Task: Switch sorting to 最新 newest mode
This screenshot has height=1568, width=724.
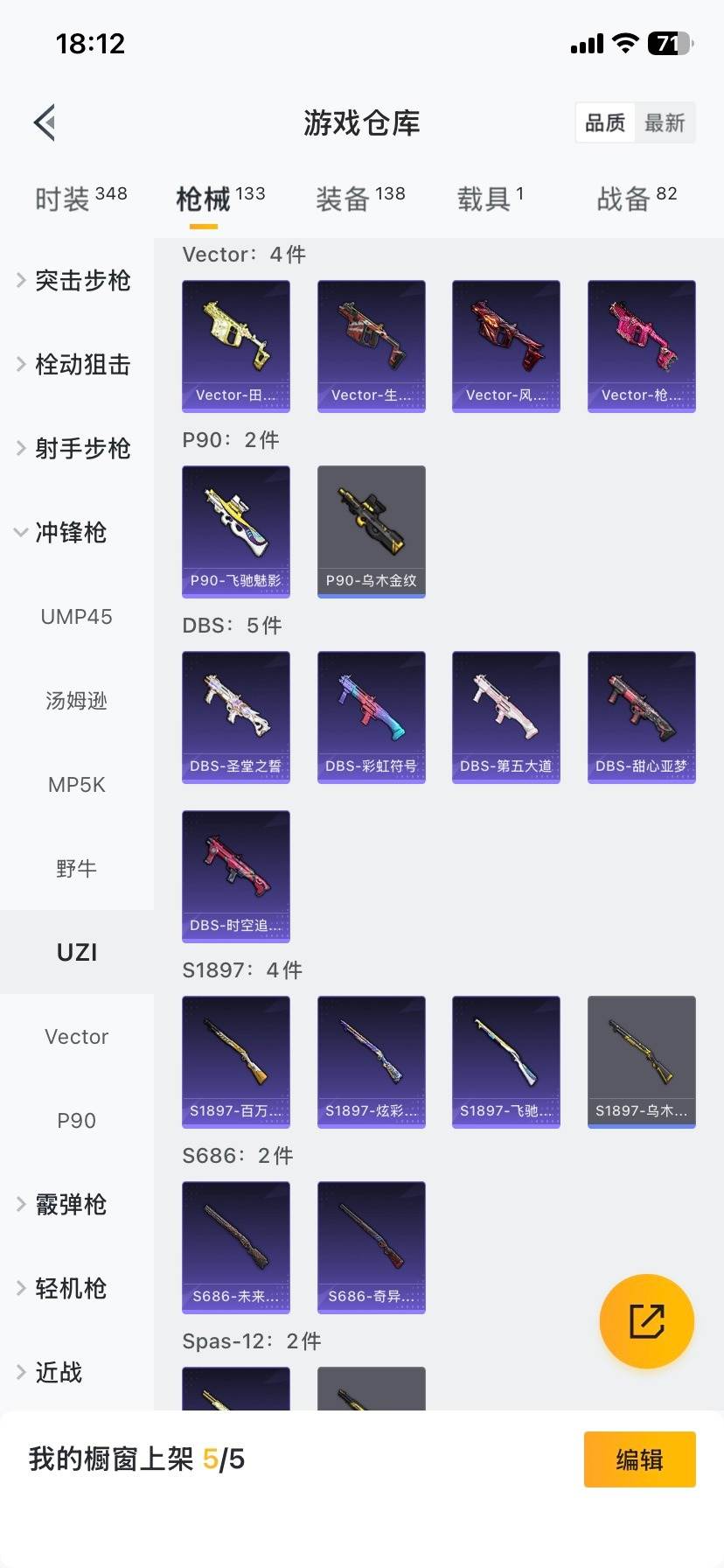Action: pos(665,123)
